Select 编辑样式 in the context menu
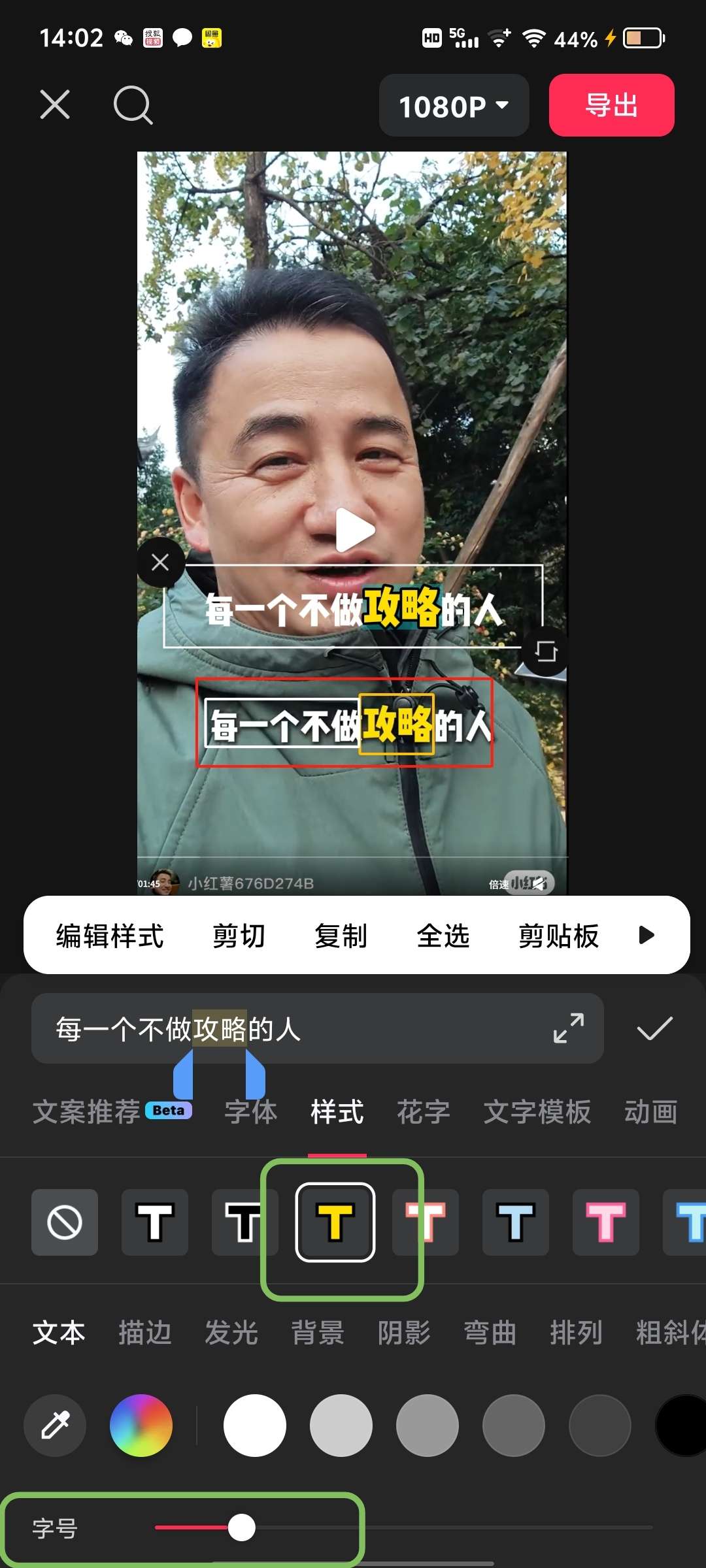Viewport: 706px width, 1568px height. coord(110,936)
